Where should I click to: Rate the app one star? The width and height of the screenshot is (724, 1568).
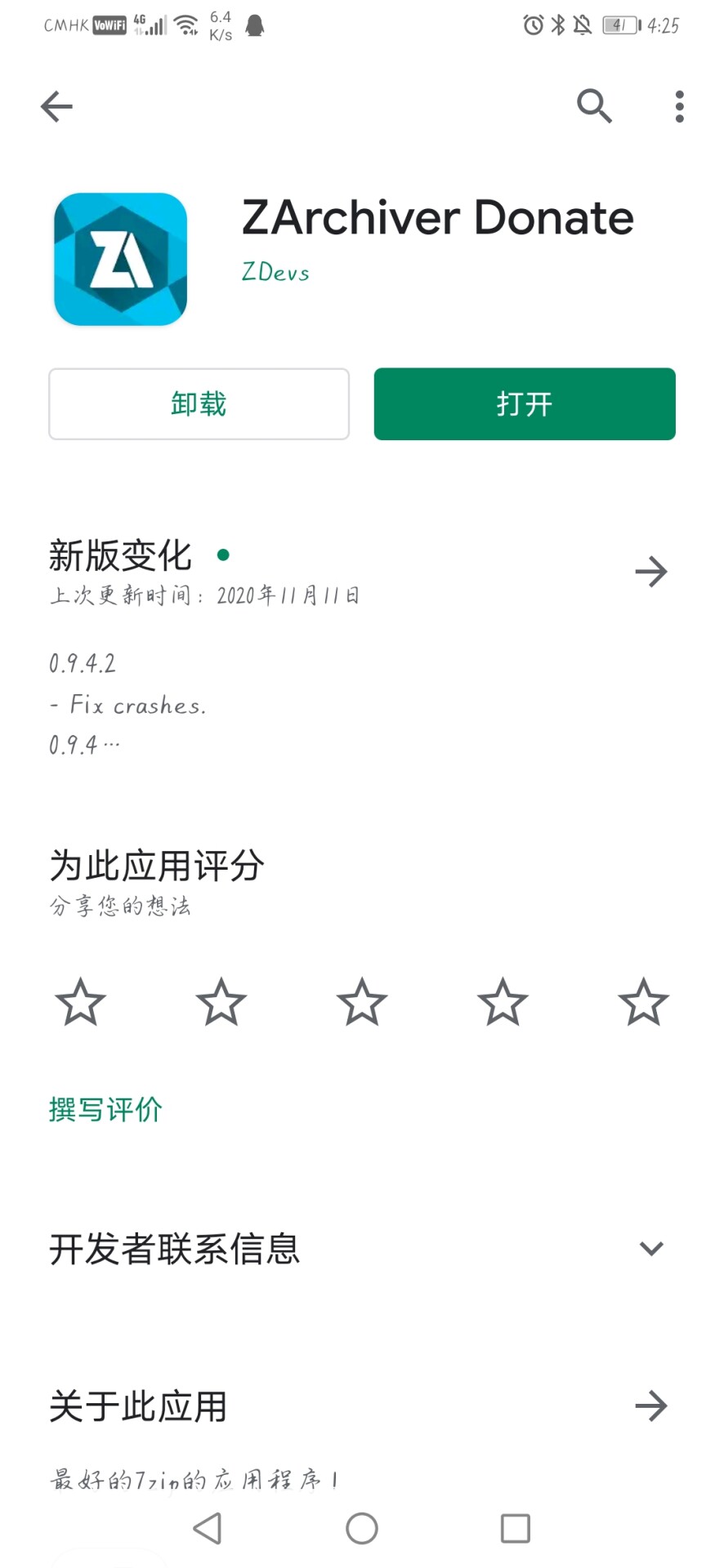(x=80, y=1002)
